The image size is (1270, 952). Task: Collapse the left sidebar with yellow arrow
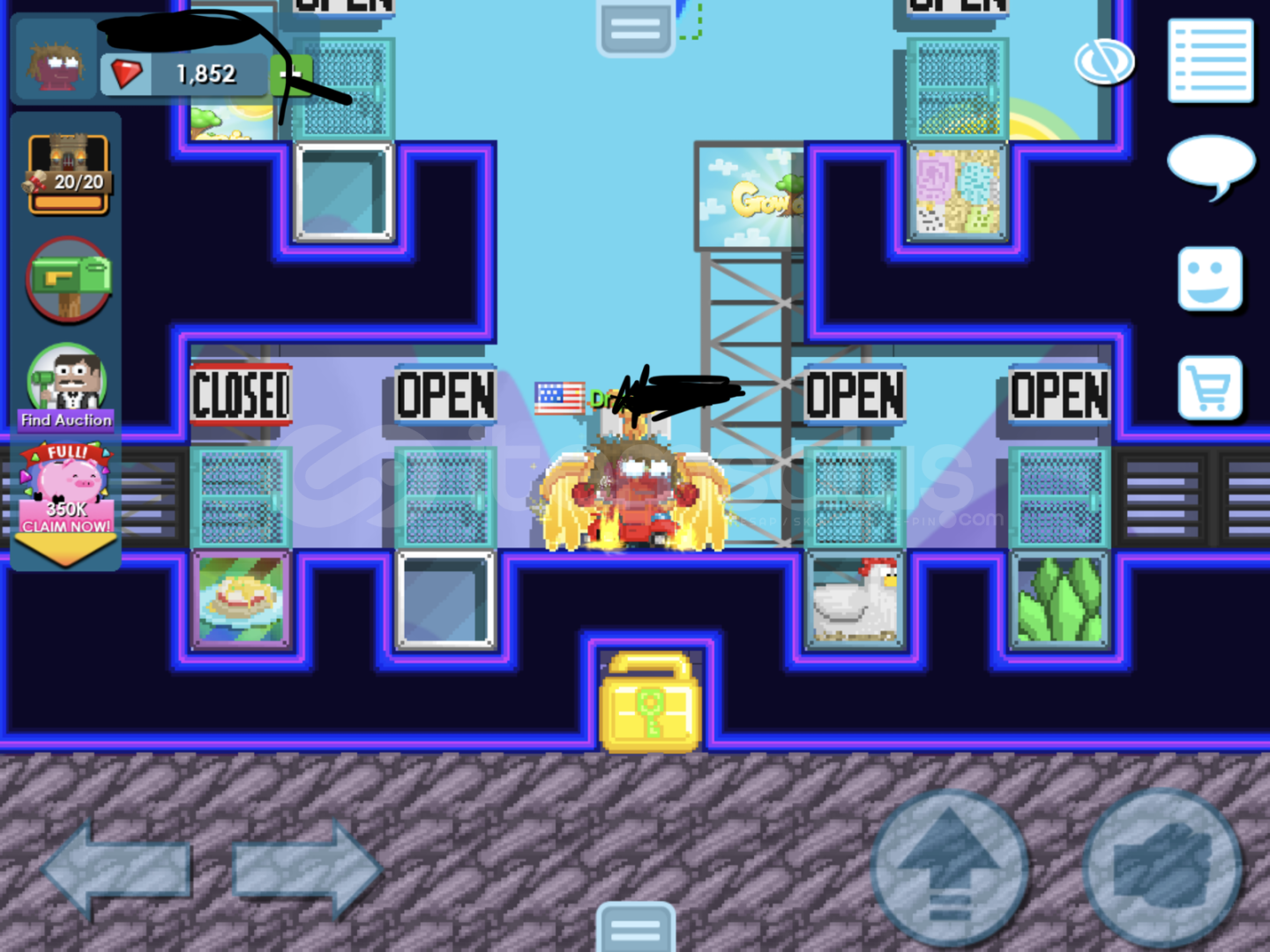pos(67,551)
